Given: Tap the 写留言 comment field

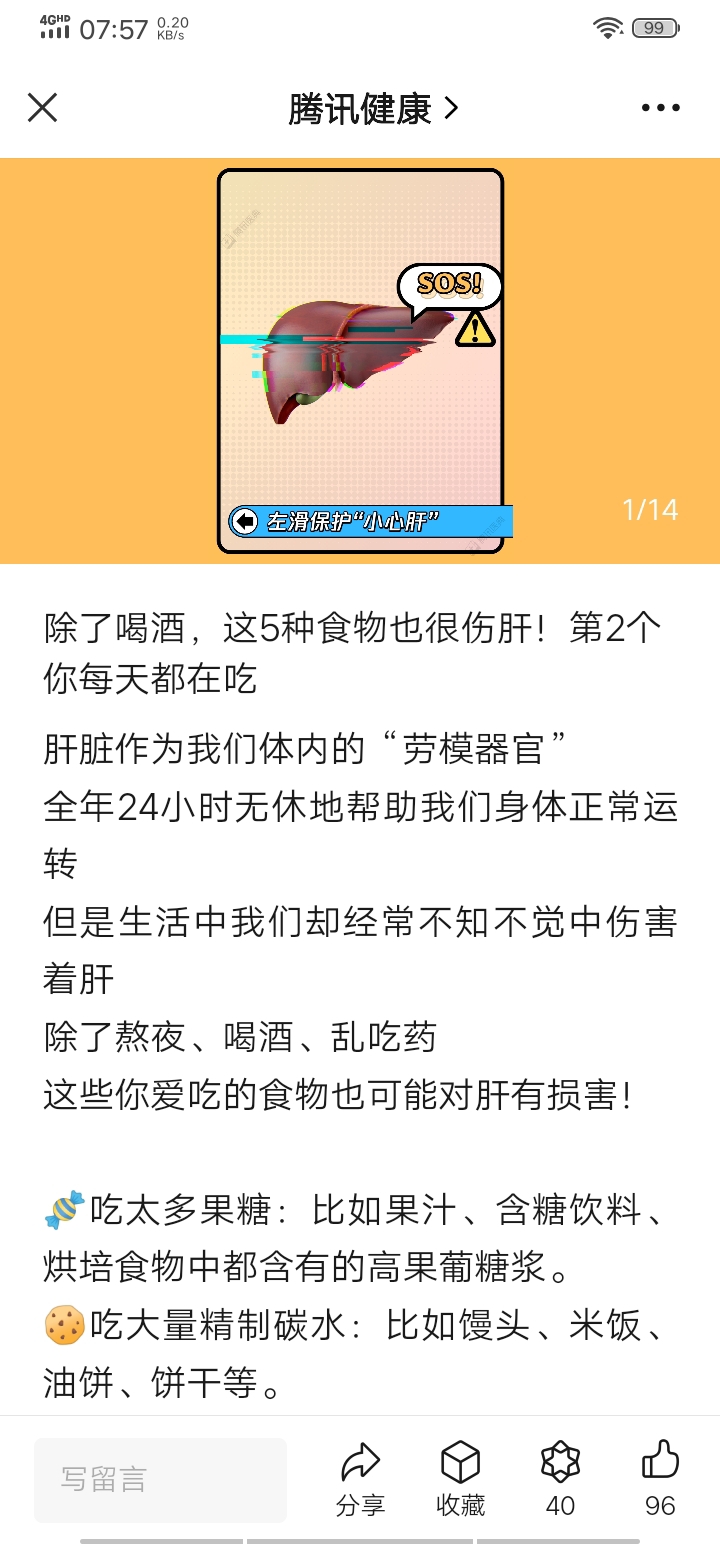Looking at the screenshot, I should [160, 1480].
